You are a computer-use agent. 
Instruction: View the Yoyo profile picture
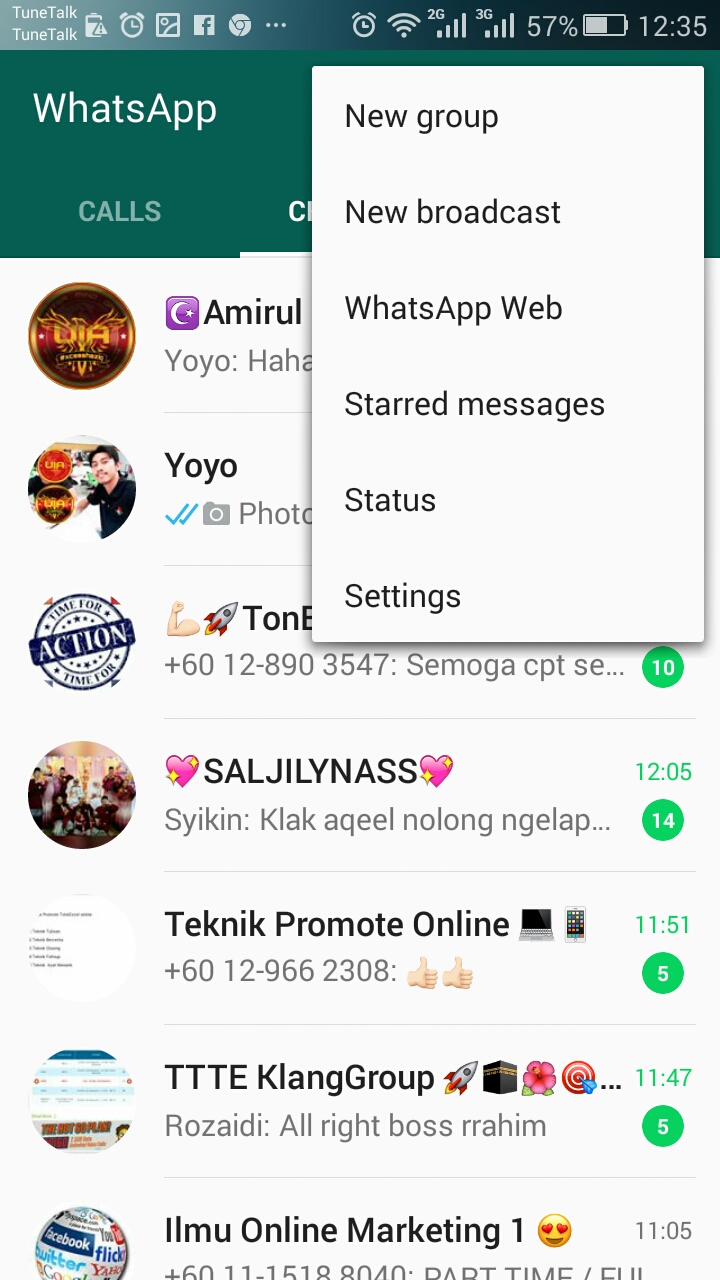(82, 489)
